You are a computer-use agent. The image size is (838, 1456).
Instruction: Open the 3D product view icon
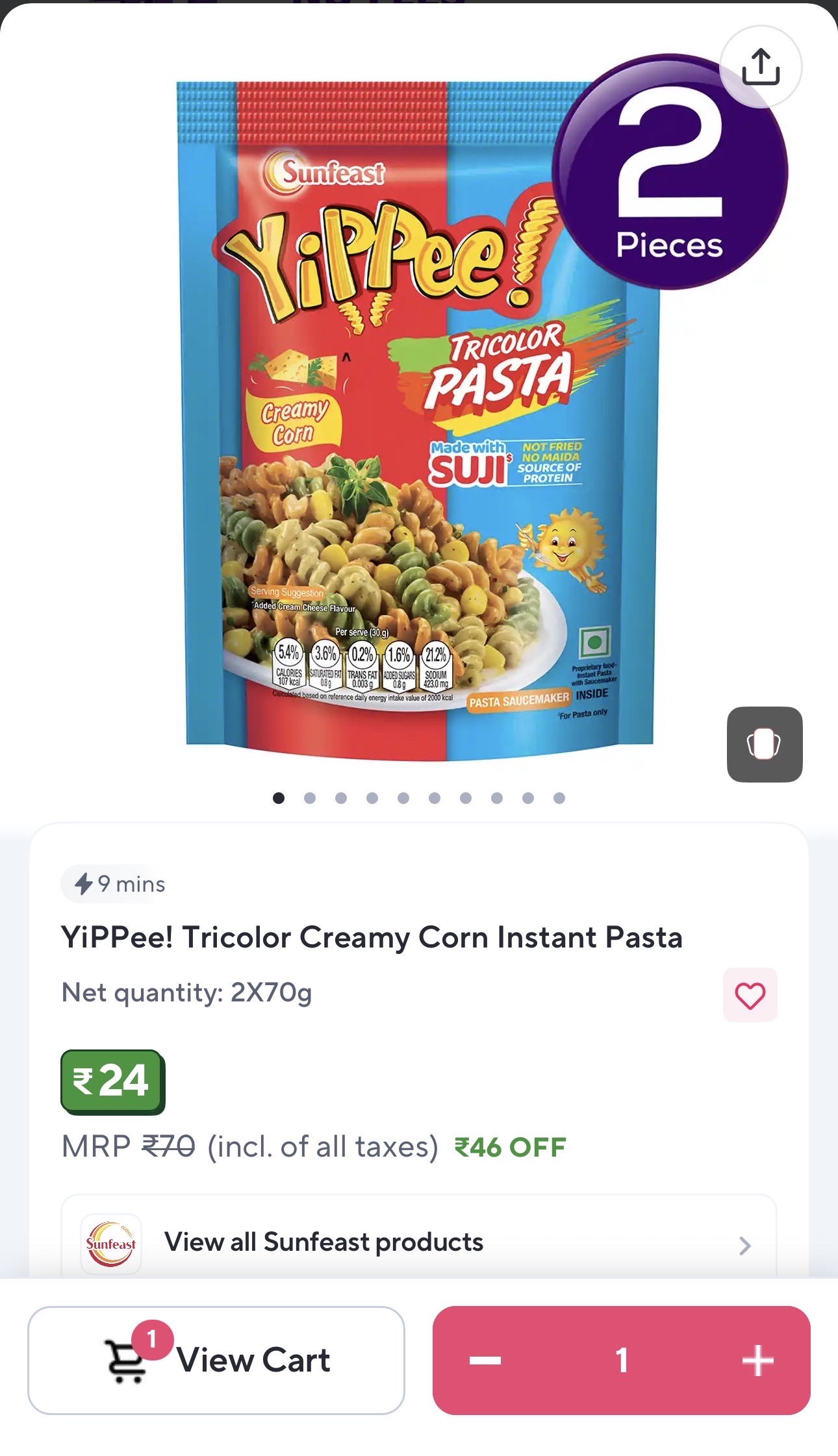[x=764, y=746]
